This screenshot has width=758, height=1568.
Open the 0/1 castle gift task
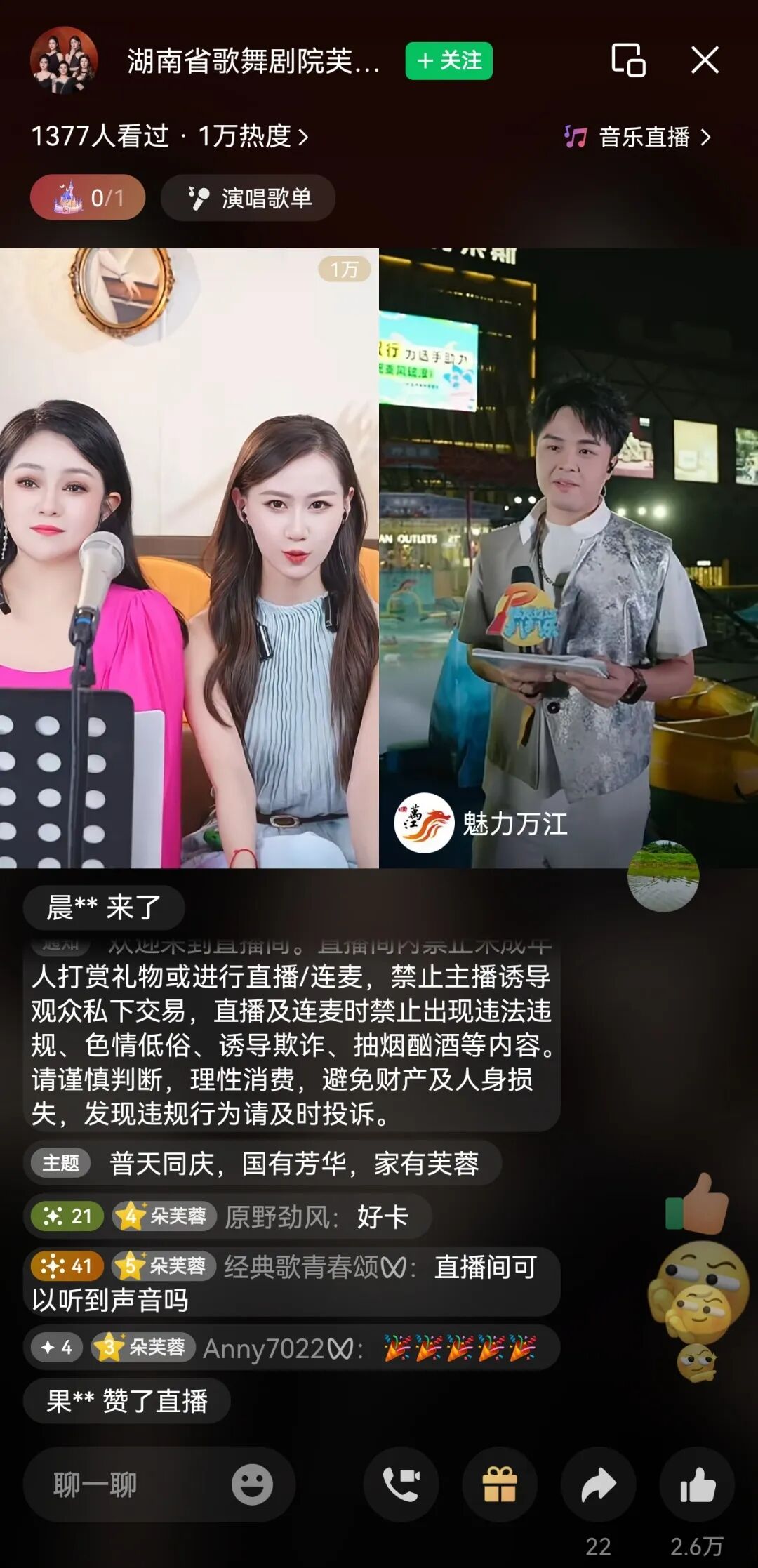click(88, 198)
